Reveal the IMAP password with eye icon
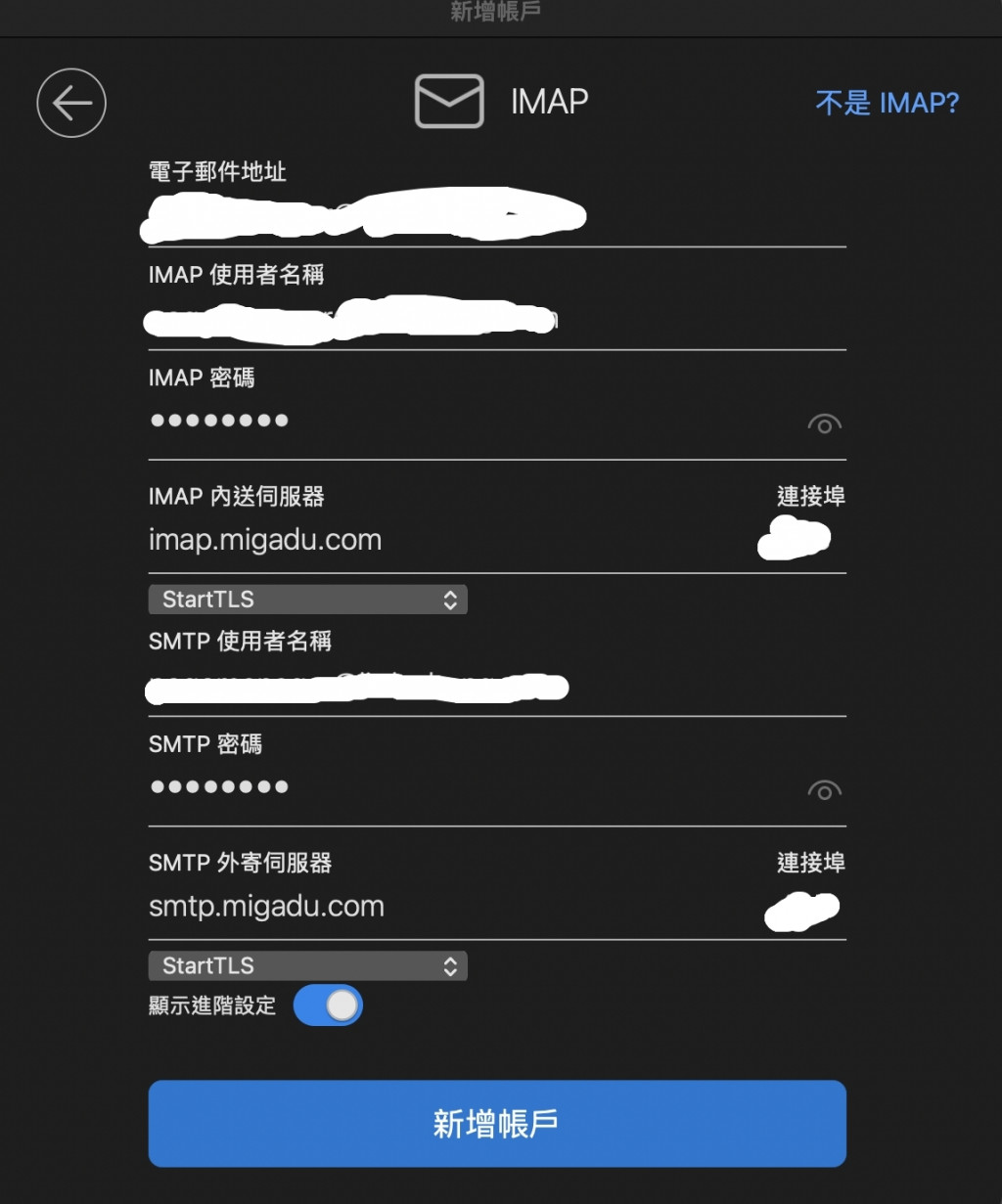Screen dimensions: 1002x1204 (824, 424)
